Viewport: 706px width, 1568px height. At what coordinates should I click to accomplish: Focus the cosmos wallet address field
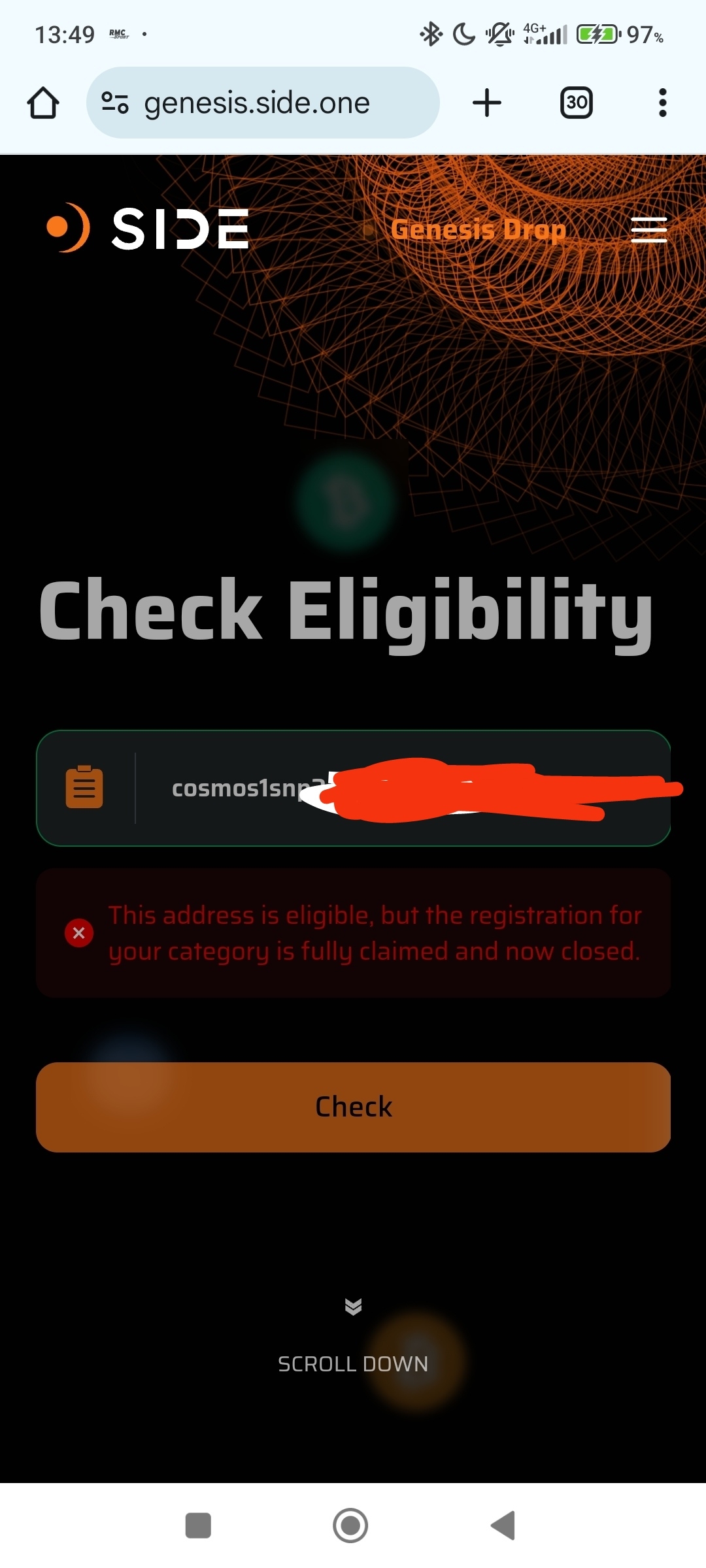[x=399, y=788]
